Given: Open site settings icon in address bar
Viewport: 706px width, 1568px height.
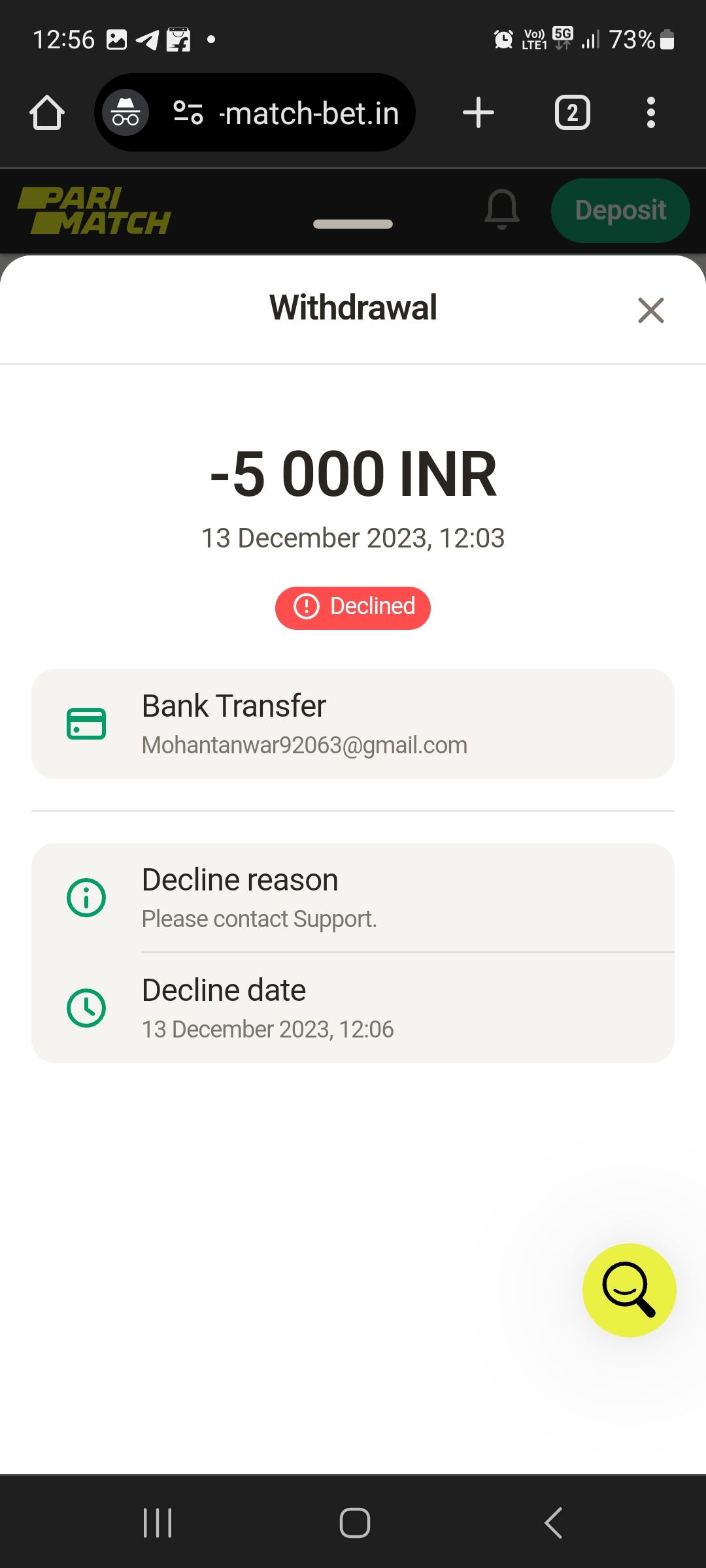Looking at the screenshot, I should (x=188, y=112).
